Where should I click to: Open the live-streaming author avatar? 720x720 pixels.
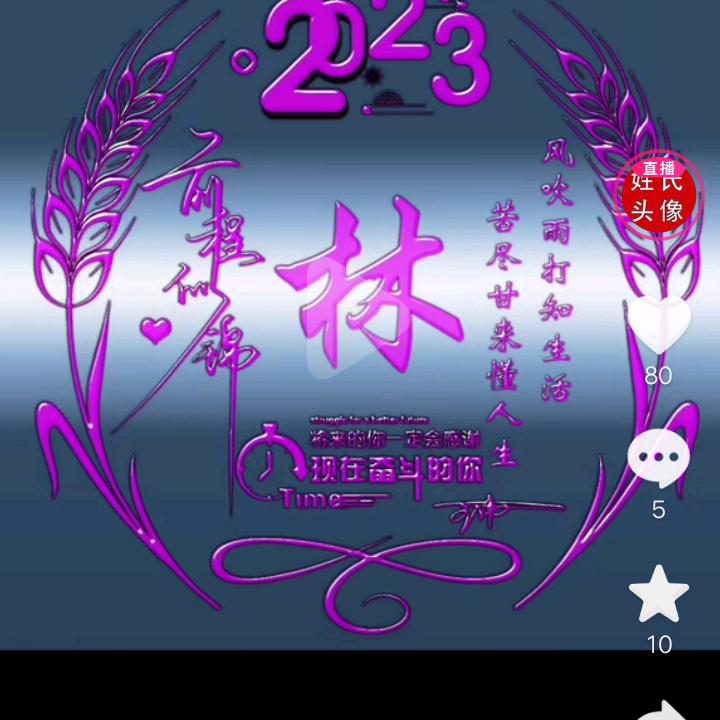coord(659,195)
